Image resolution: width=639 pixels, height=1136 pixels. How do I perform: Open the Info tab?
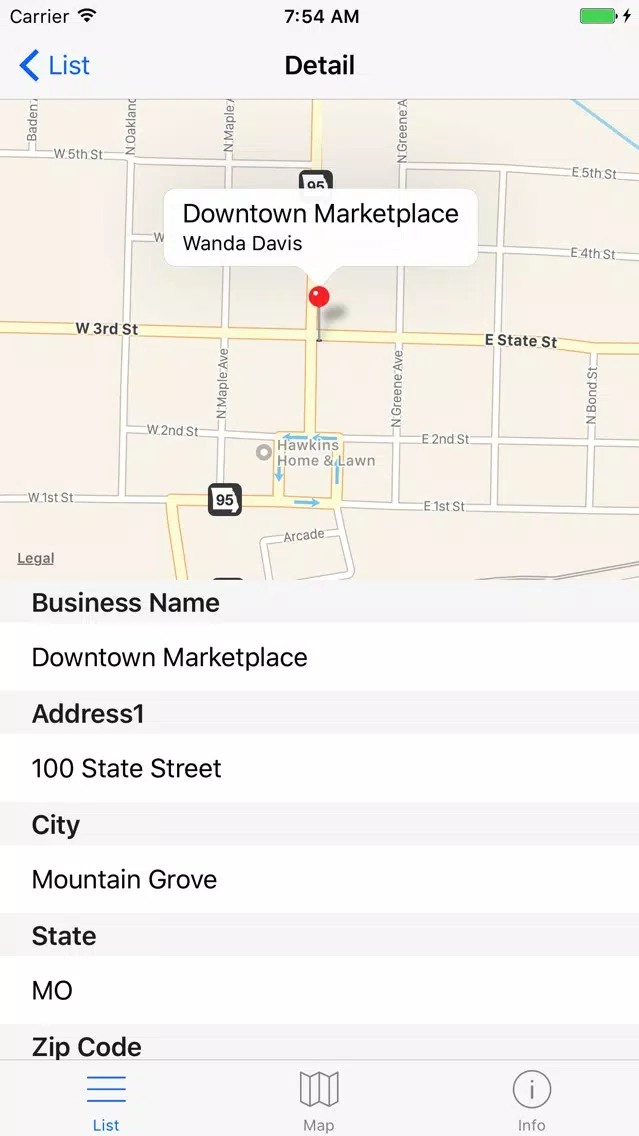pos(531,1100)
